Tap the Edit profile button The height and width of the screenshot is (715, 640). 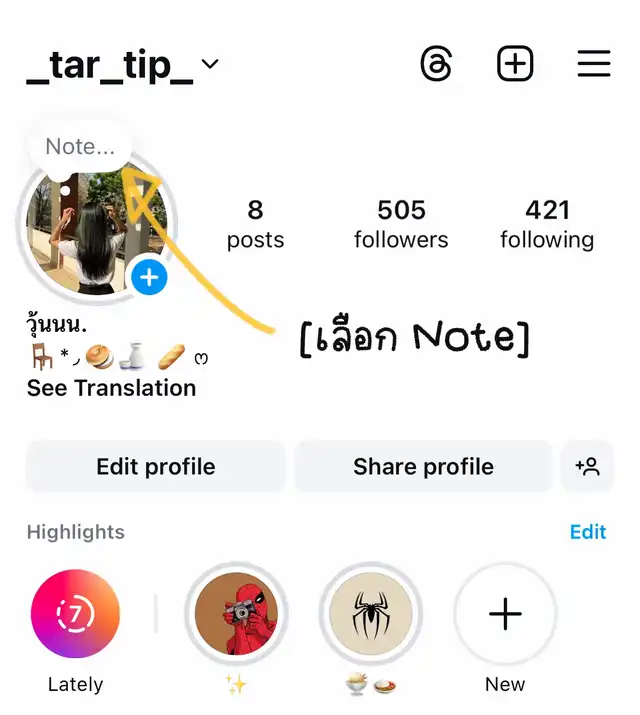155,467
